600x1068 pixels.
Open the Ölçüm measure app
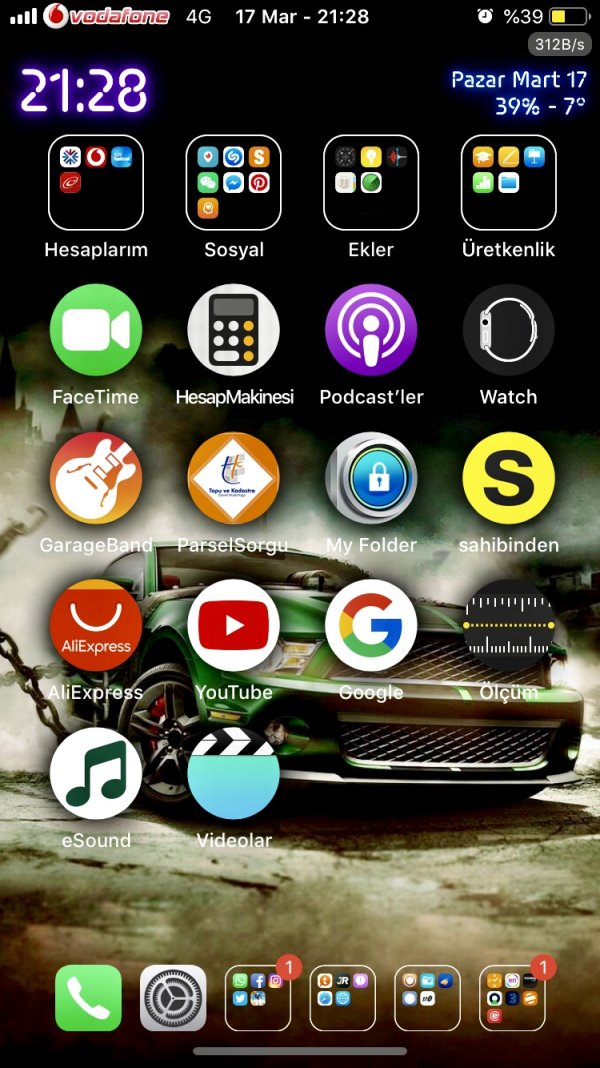[508, 626]
